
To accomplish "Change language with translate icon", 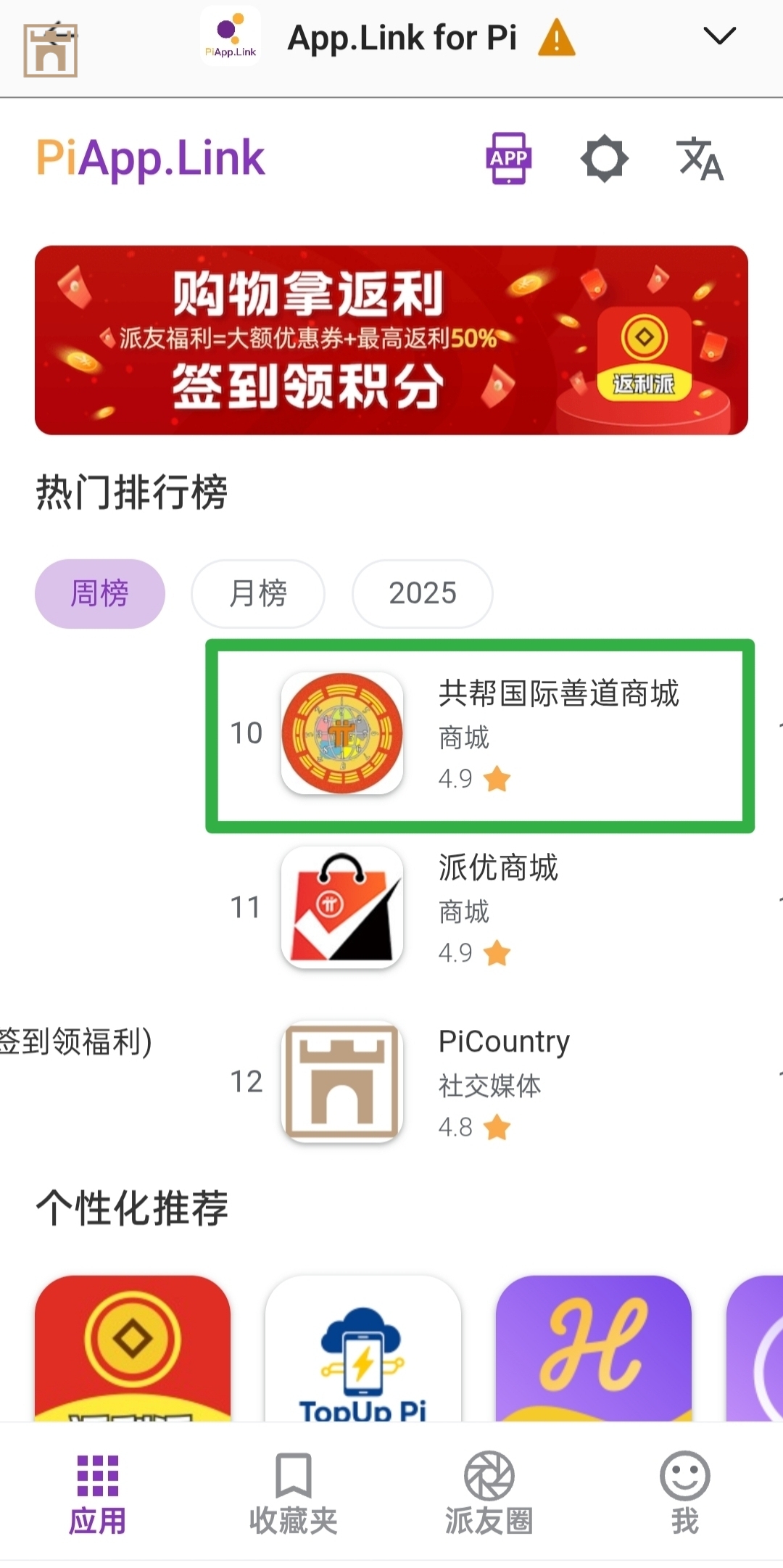I will coord(700,158).
